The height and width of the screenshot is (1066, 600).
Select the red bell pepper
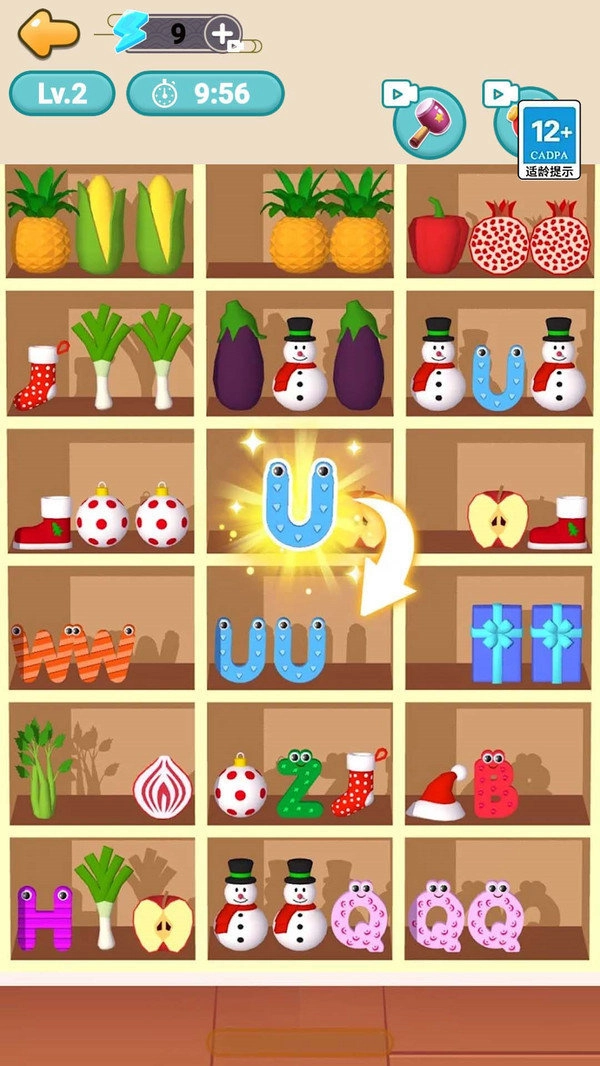coord(437,236)
